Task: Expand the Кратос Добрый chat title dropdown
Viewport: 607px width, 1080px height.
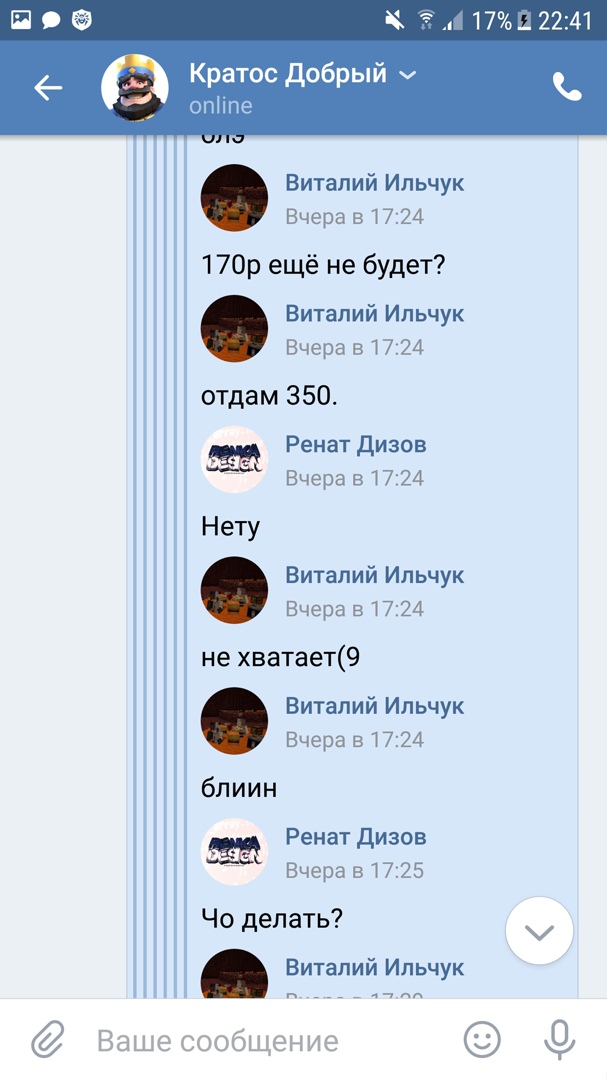Action: (x=407, y=74)
